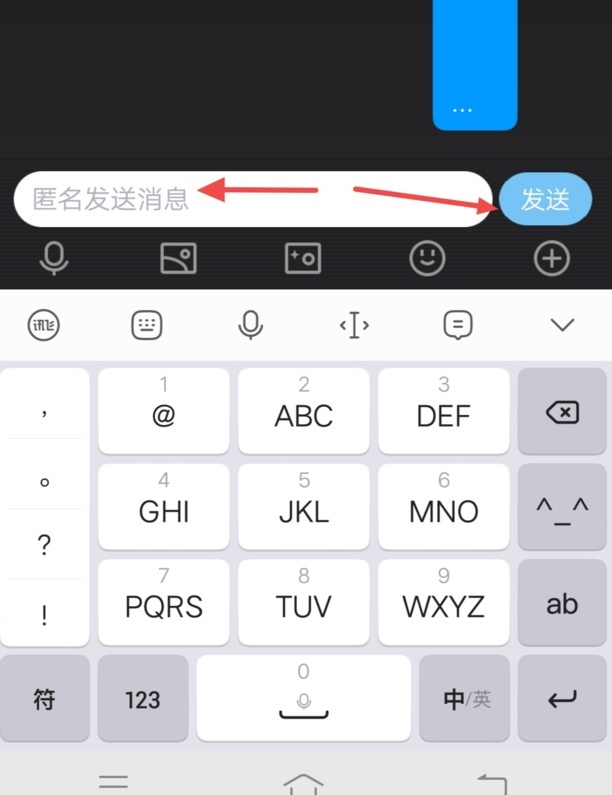Start voice input from keyboard toolbar
This screenshot has width=612, height=795.
[x=251, y=325]
